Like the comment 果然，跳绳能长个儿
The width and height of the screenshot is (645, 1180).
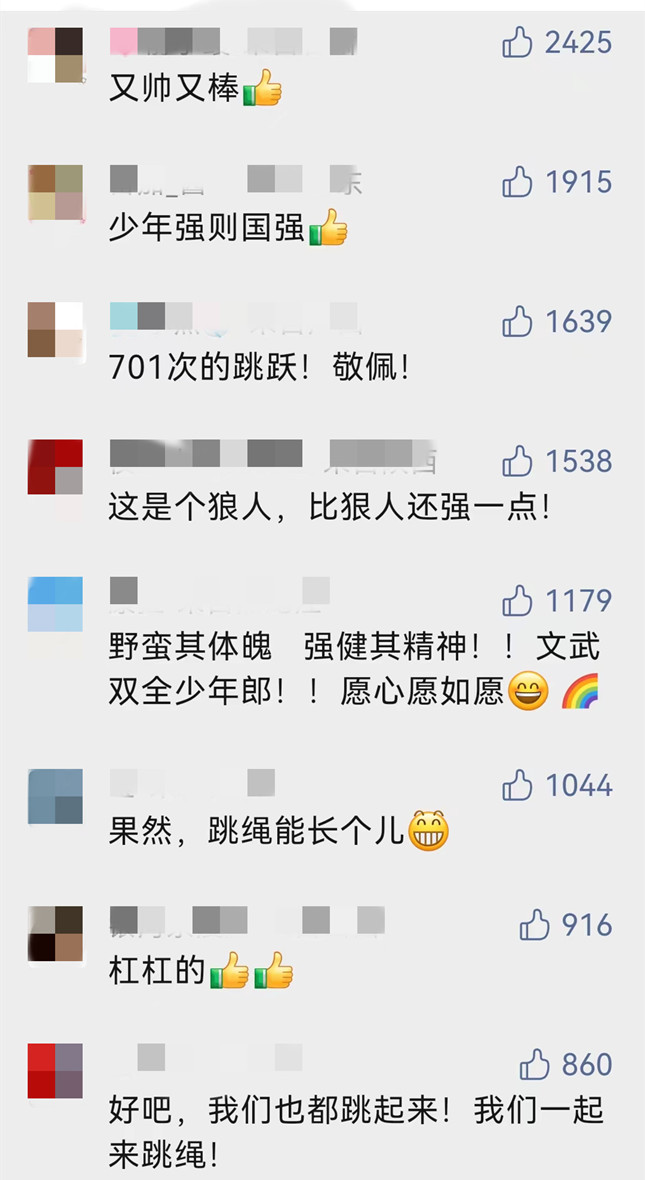518,785
